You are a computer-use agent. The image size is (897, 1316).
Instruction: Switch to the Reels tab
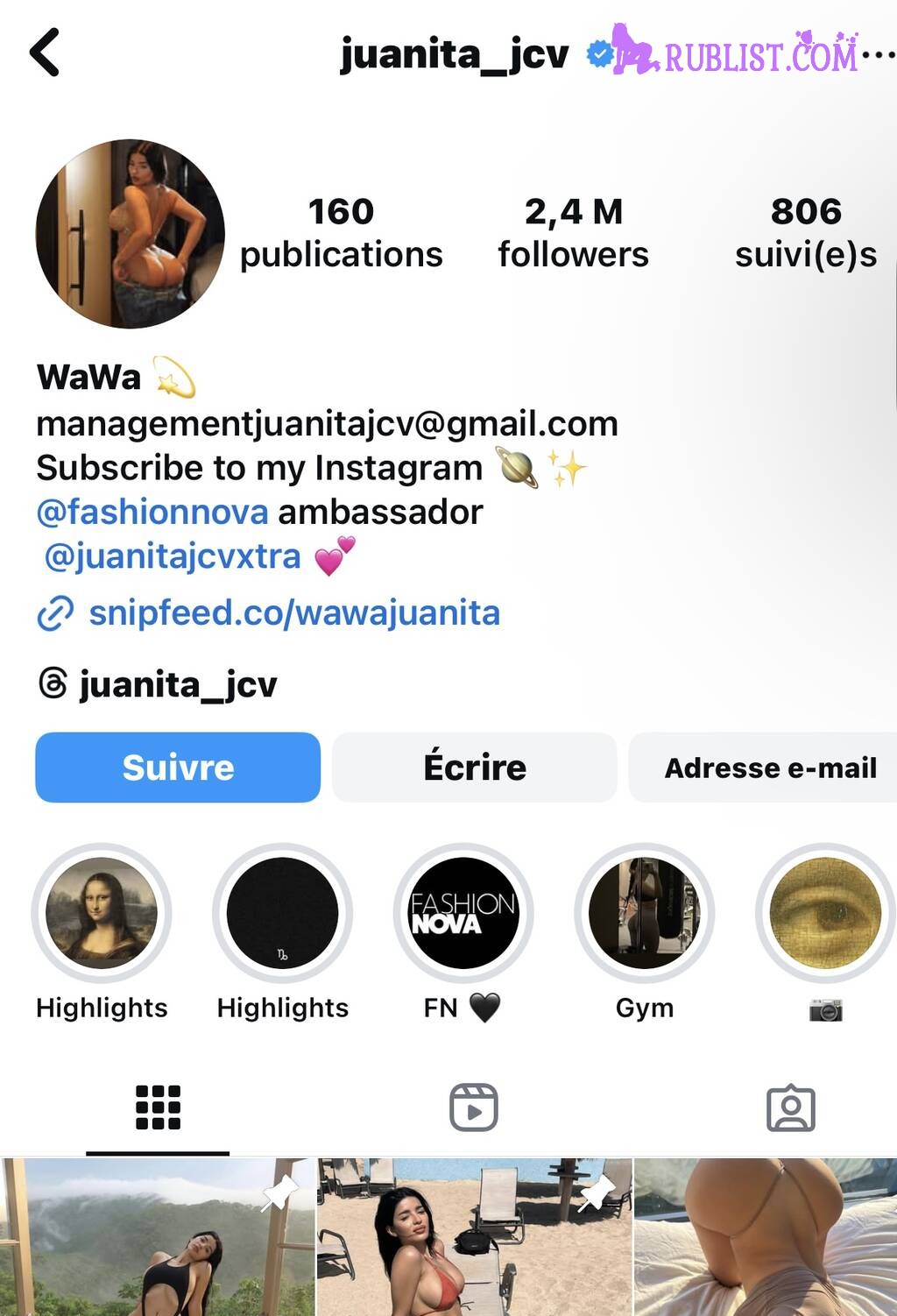(x=474, y=1107)
